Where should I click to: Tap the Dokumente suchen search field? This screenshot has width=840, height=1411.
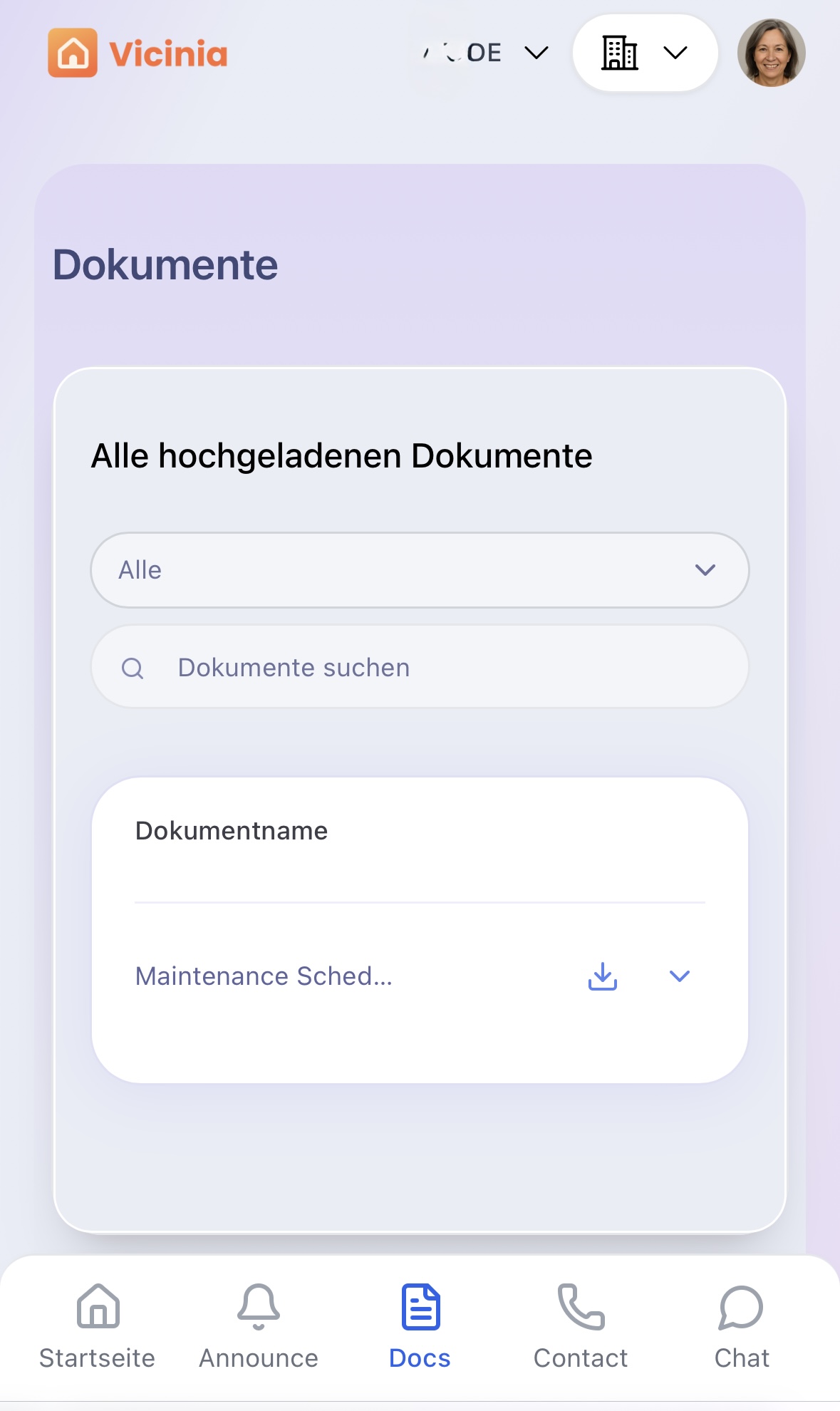(420, 668)
